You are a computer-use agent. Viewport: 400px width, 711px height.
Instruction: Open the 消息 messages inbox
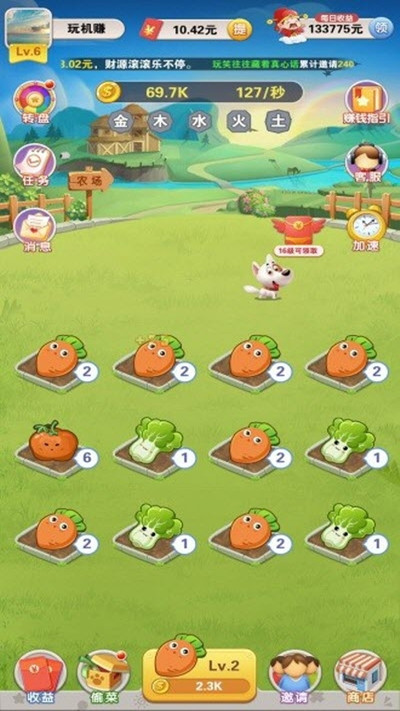pyautogui.click(x=35, y=230)
